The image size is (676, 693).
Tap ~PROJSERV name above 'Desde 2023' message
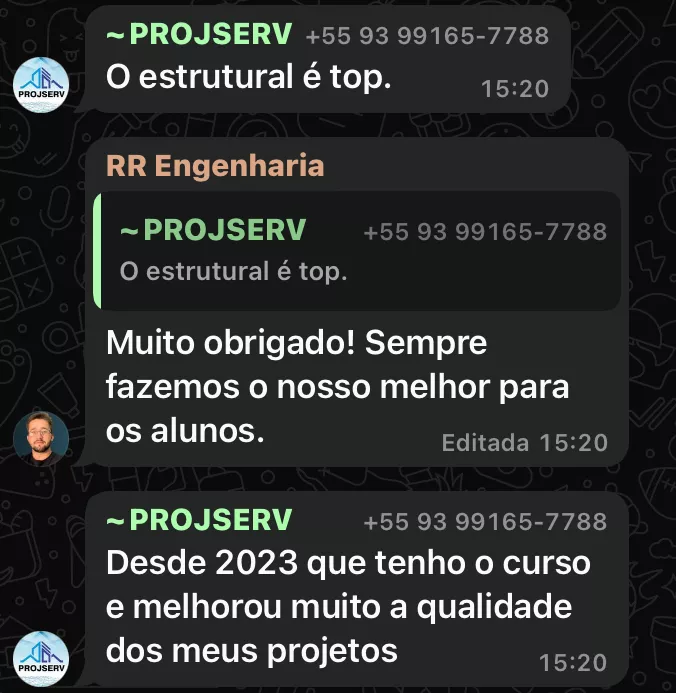(199, 520)
